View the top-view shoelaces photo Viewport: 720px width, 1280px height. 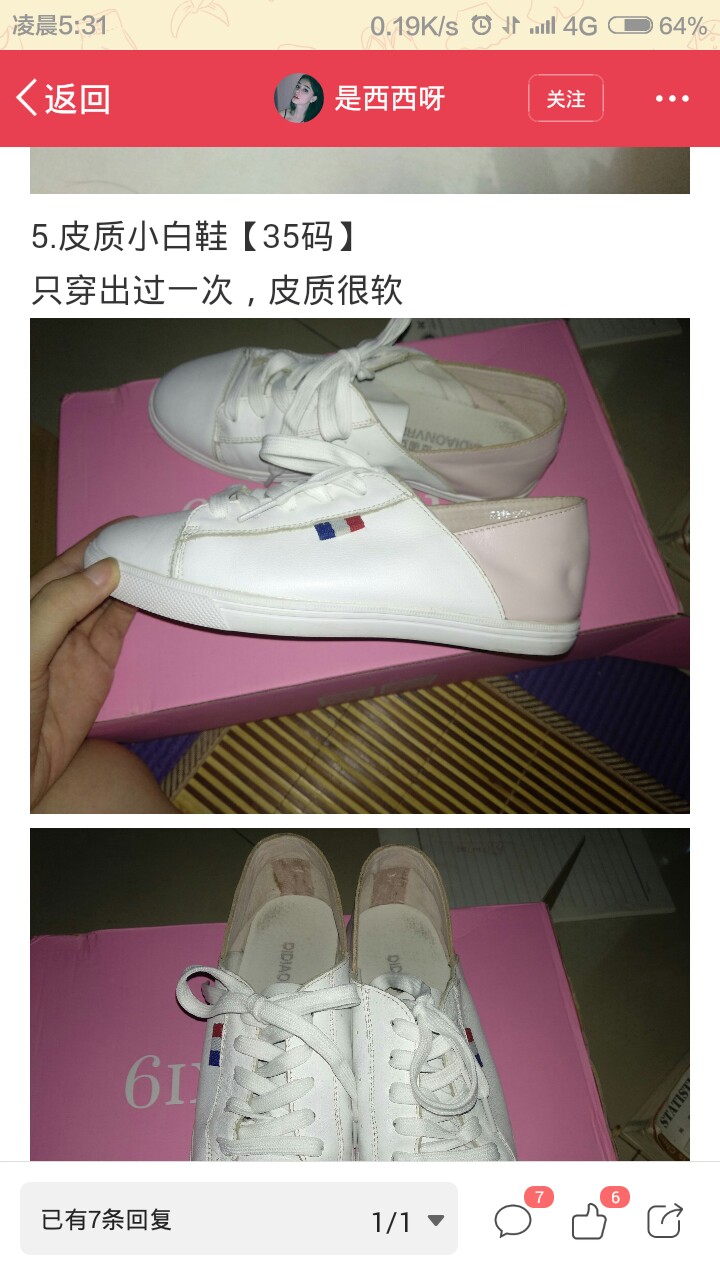pyautogui.click(x=360, y=995)
